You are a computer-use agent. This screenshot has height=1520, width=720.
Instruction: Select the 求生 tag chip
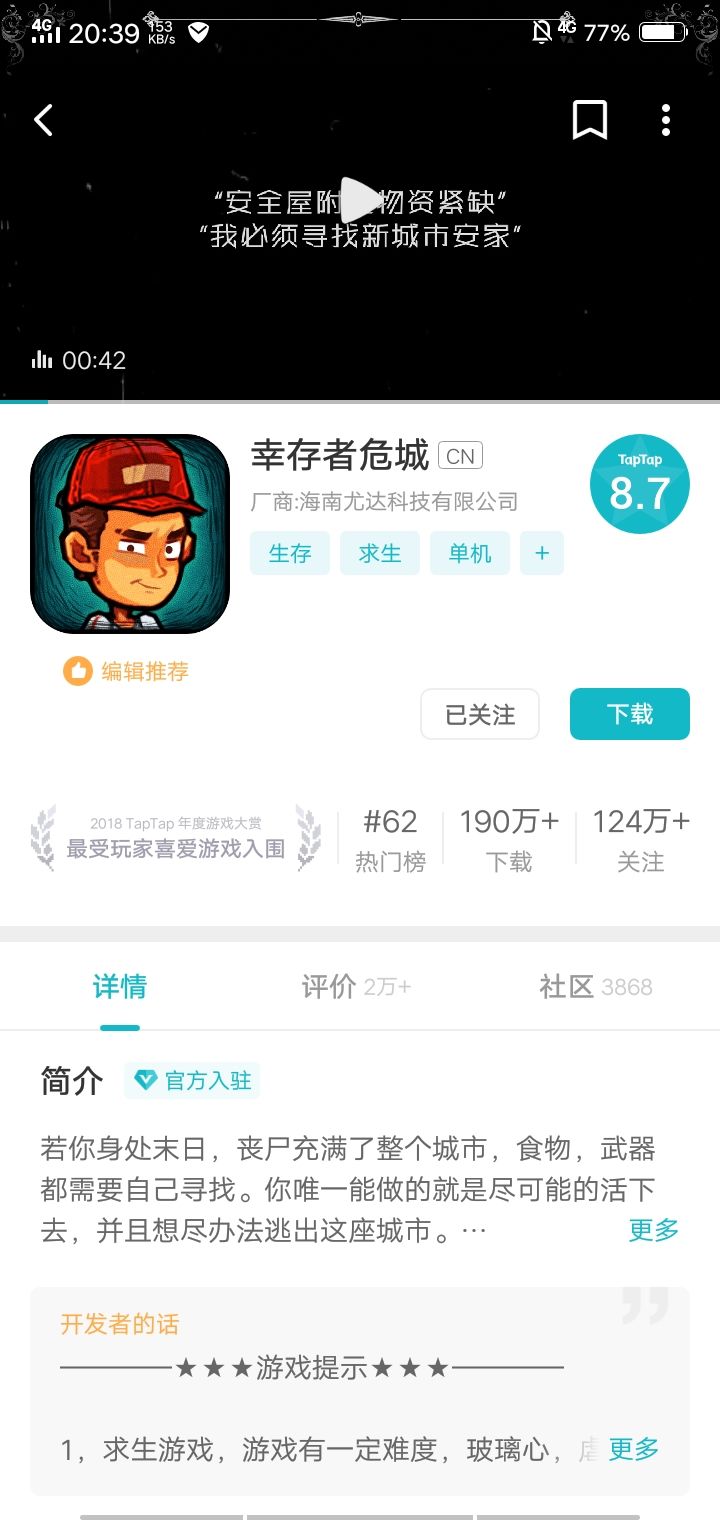click(380, 553)
